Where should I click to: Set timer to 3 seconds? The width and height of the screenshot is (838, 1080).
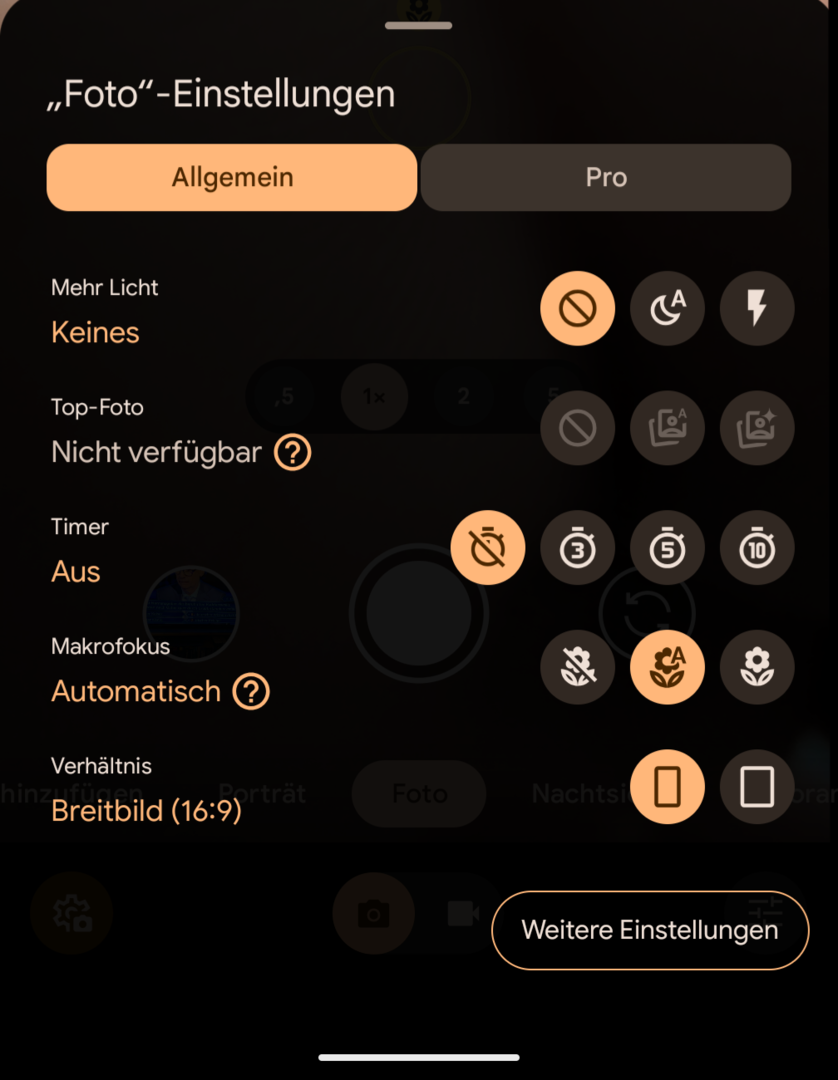[577, 548]
